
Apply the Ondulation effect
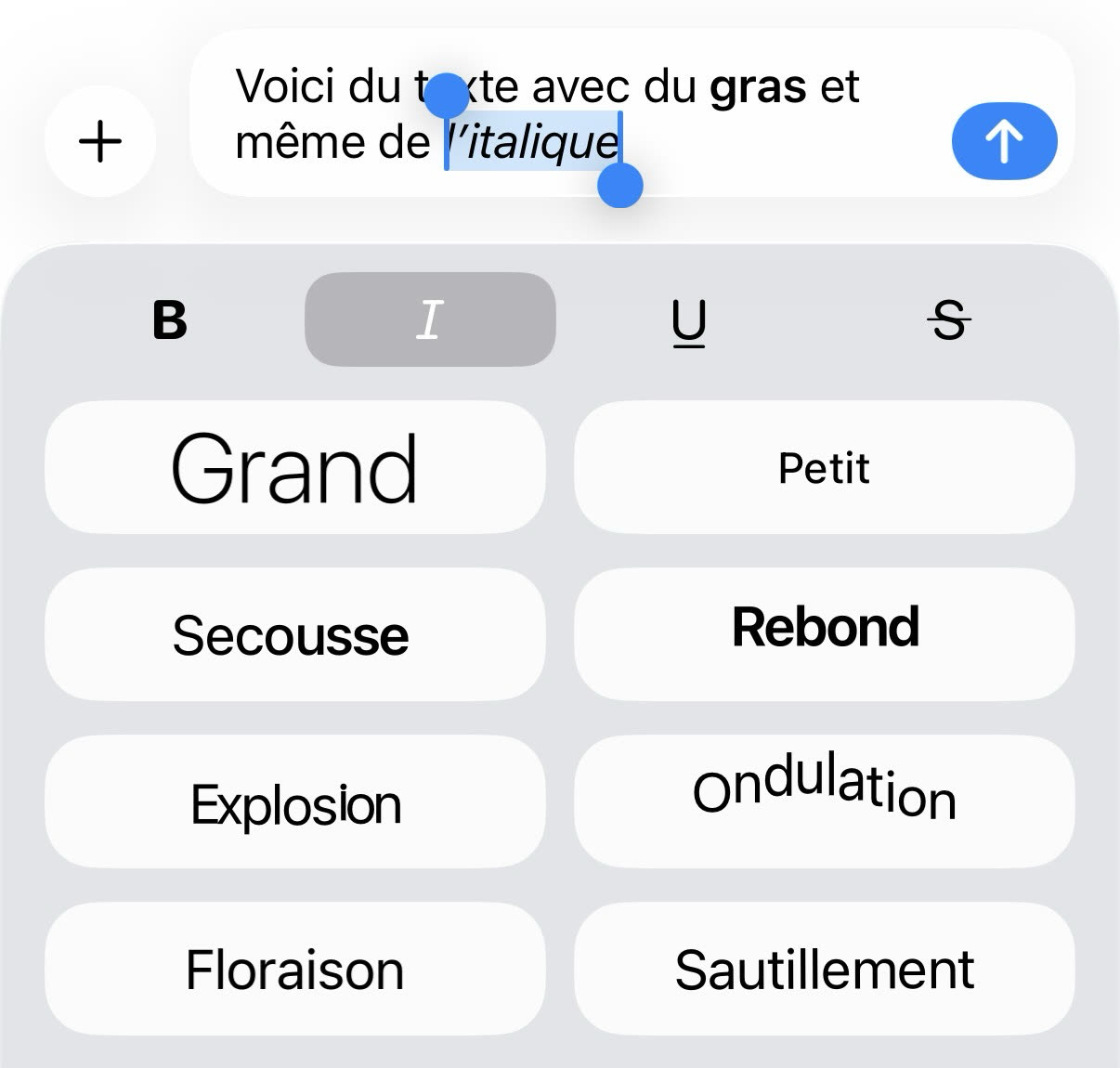pos(824,802)
